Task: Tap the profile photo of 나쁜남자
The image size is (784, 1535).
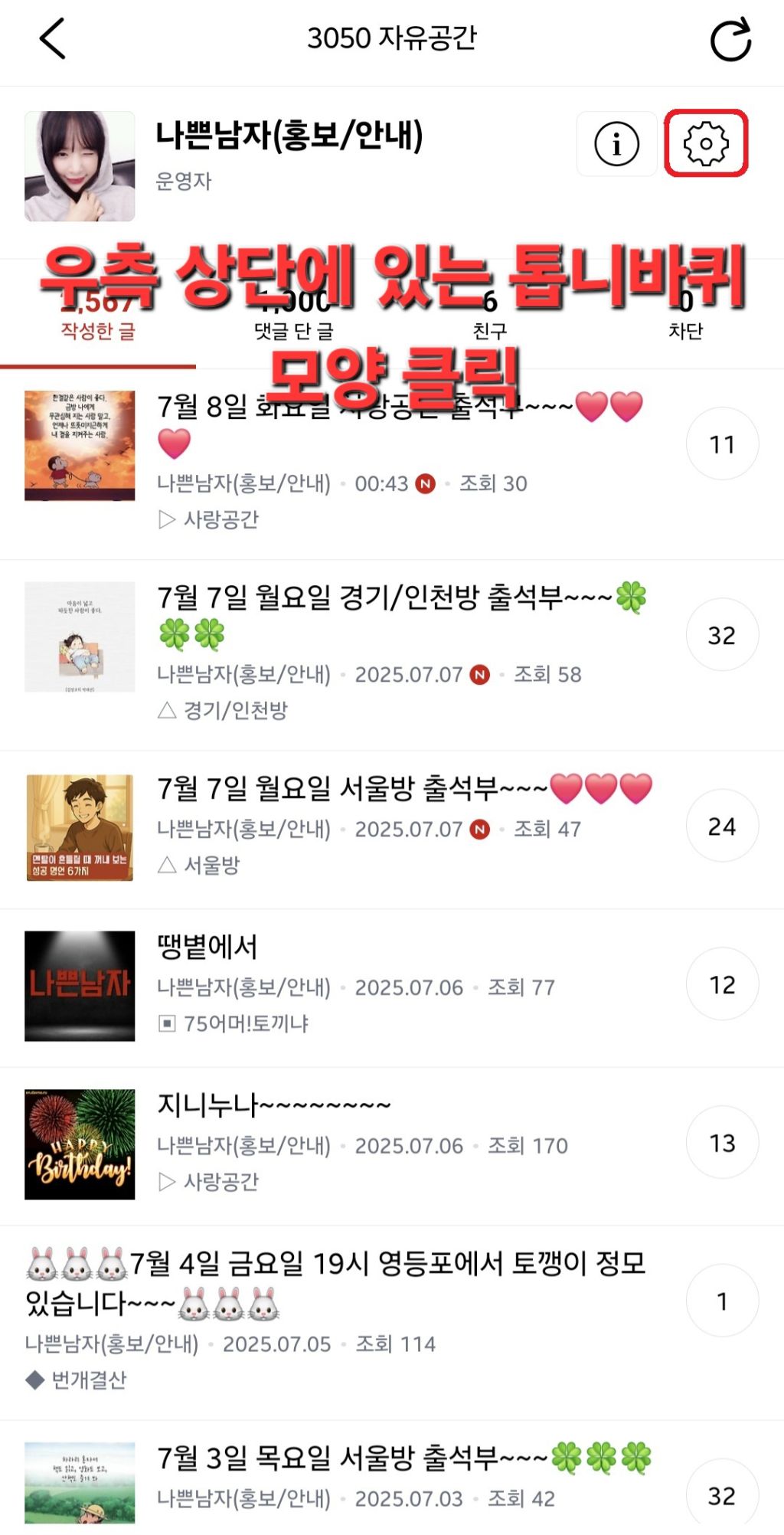Action: tap(80, 166)
